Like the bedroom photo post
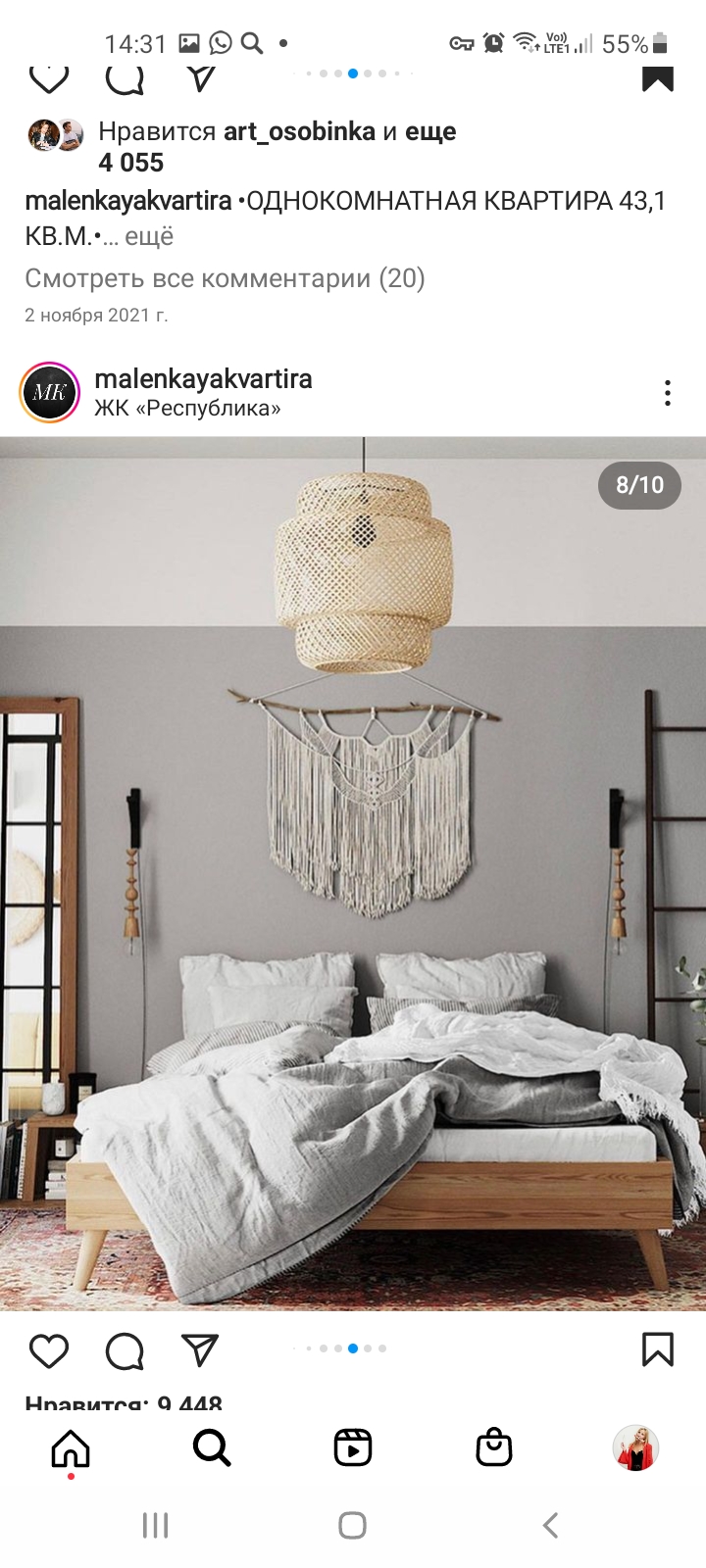This screenshot has width=706, height=1568. click(x=48, y=1350)
